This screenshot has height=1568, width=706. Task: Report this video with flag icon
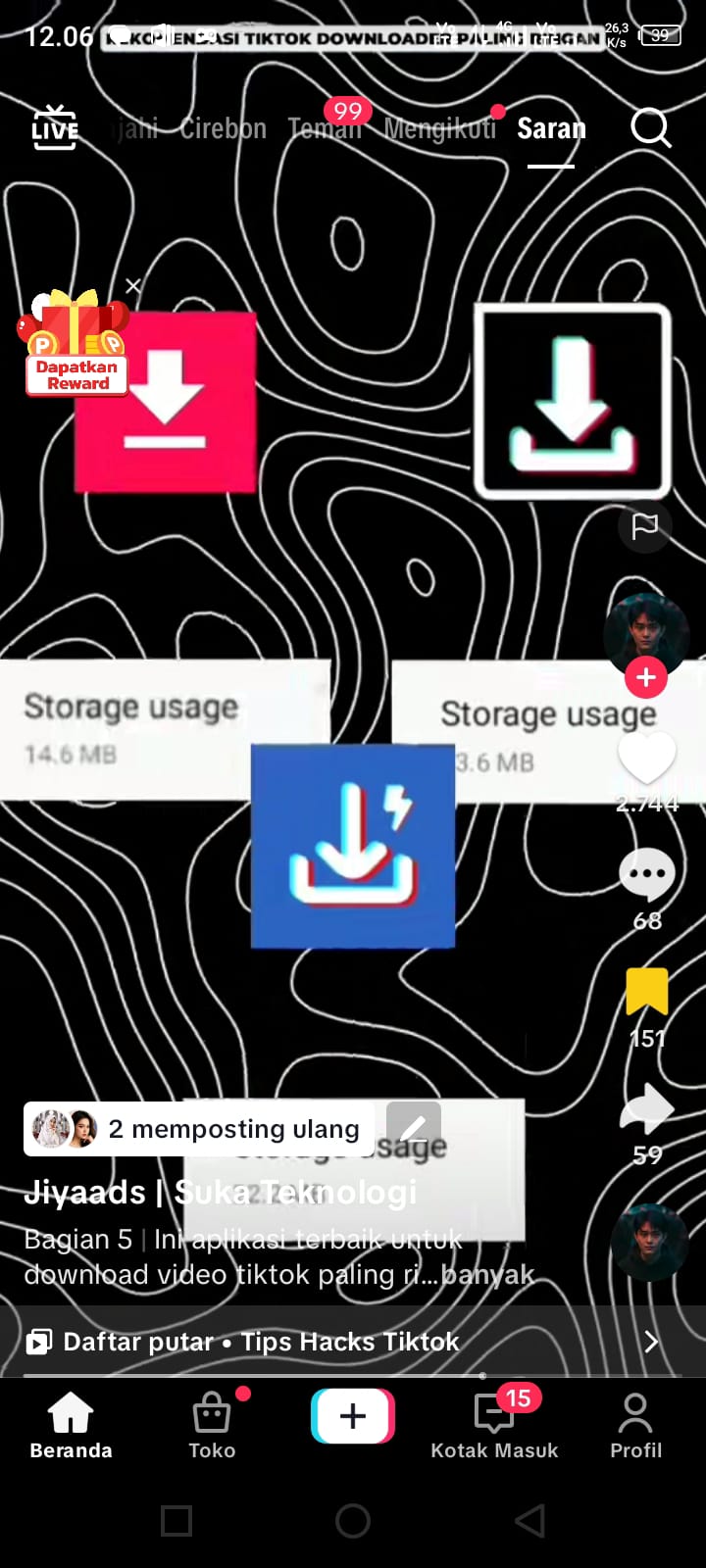[644, 526]
